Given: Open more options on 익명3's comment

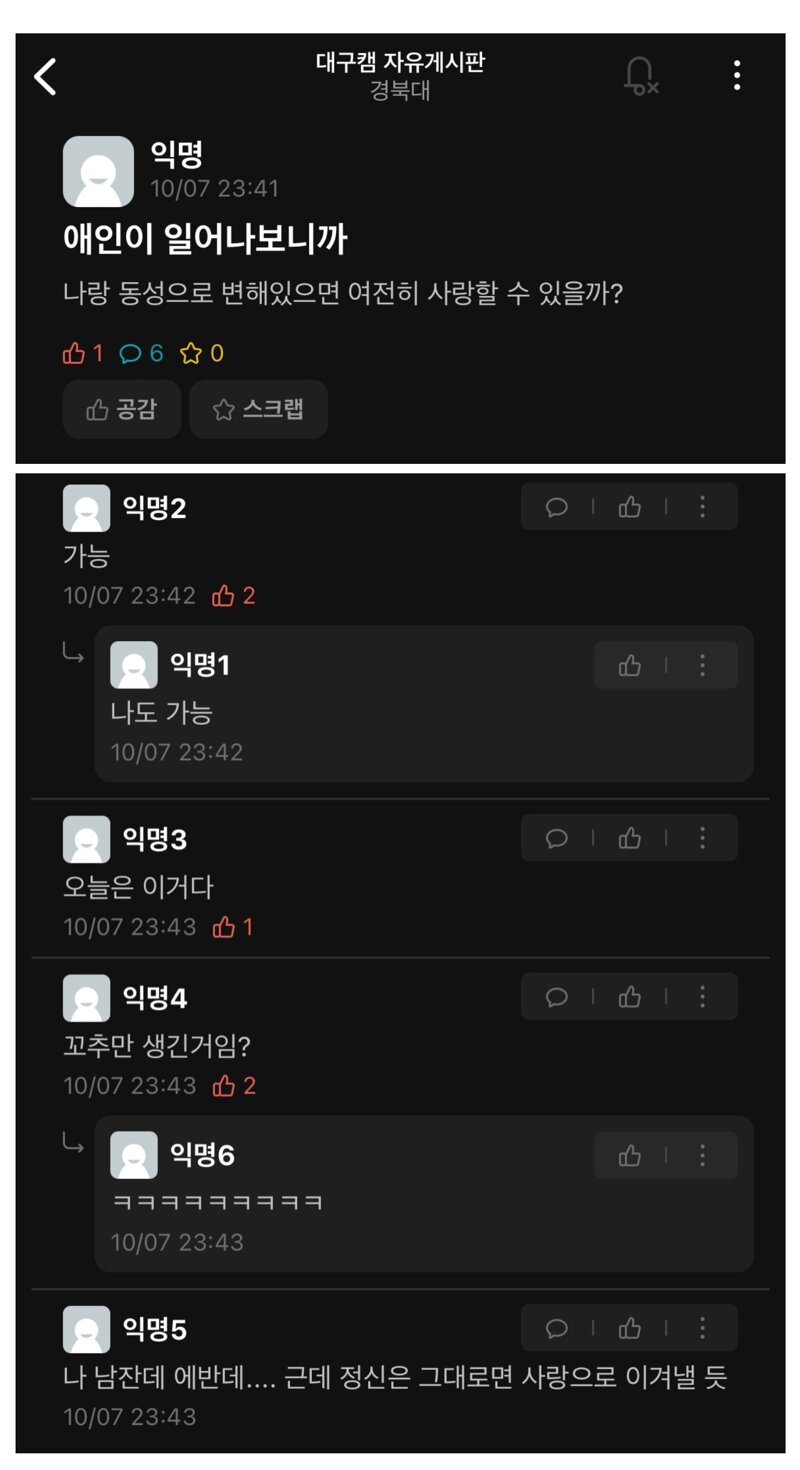Looking at the screenshot, I should (702, 838).
